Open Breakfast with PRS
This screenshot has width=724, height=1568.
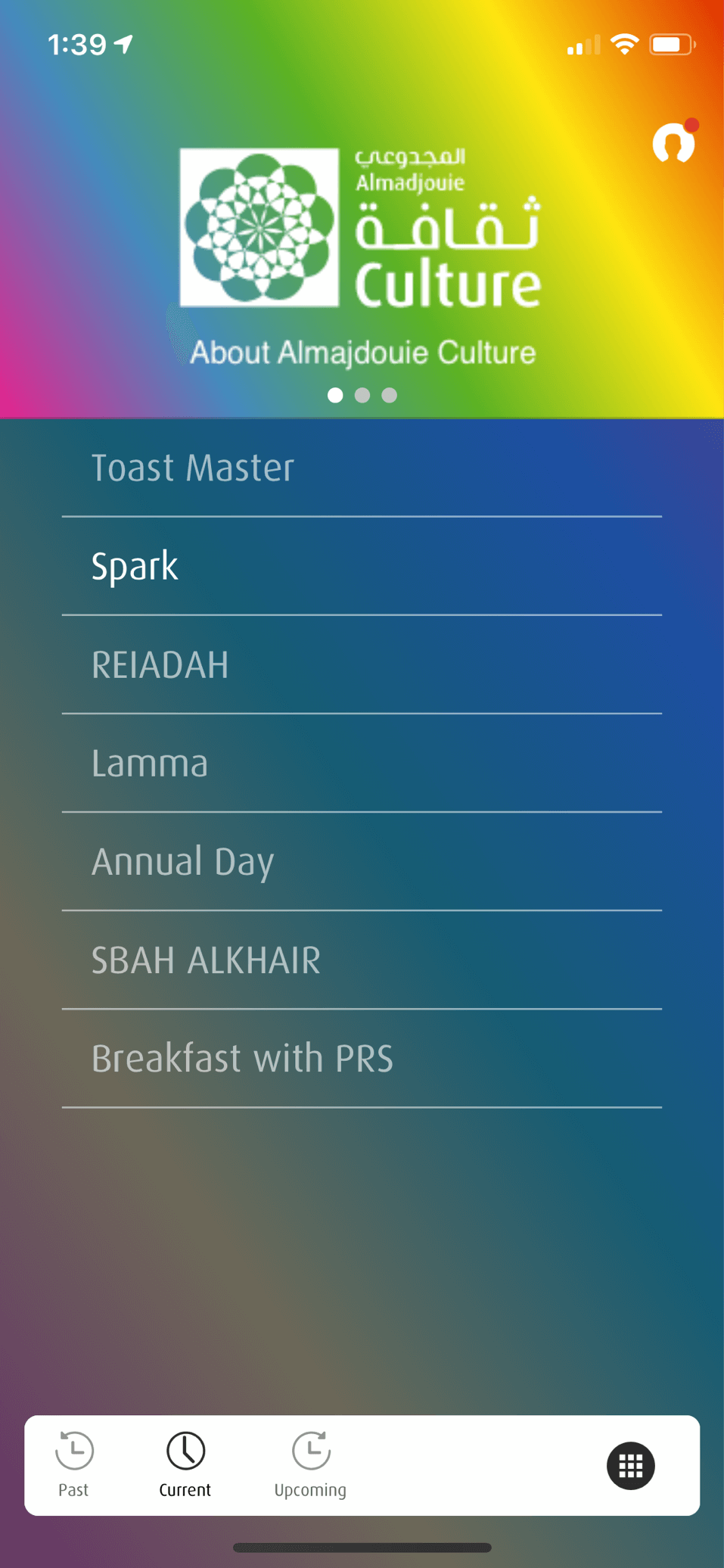pos(362,1058)
